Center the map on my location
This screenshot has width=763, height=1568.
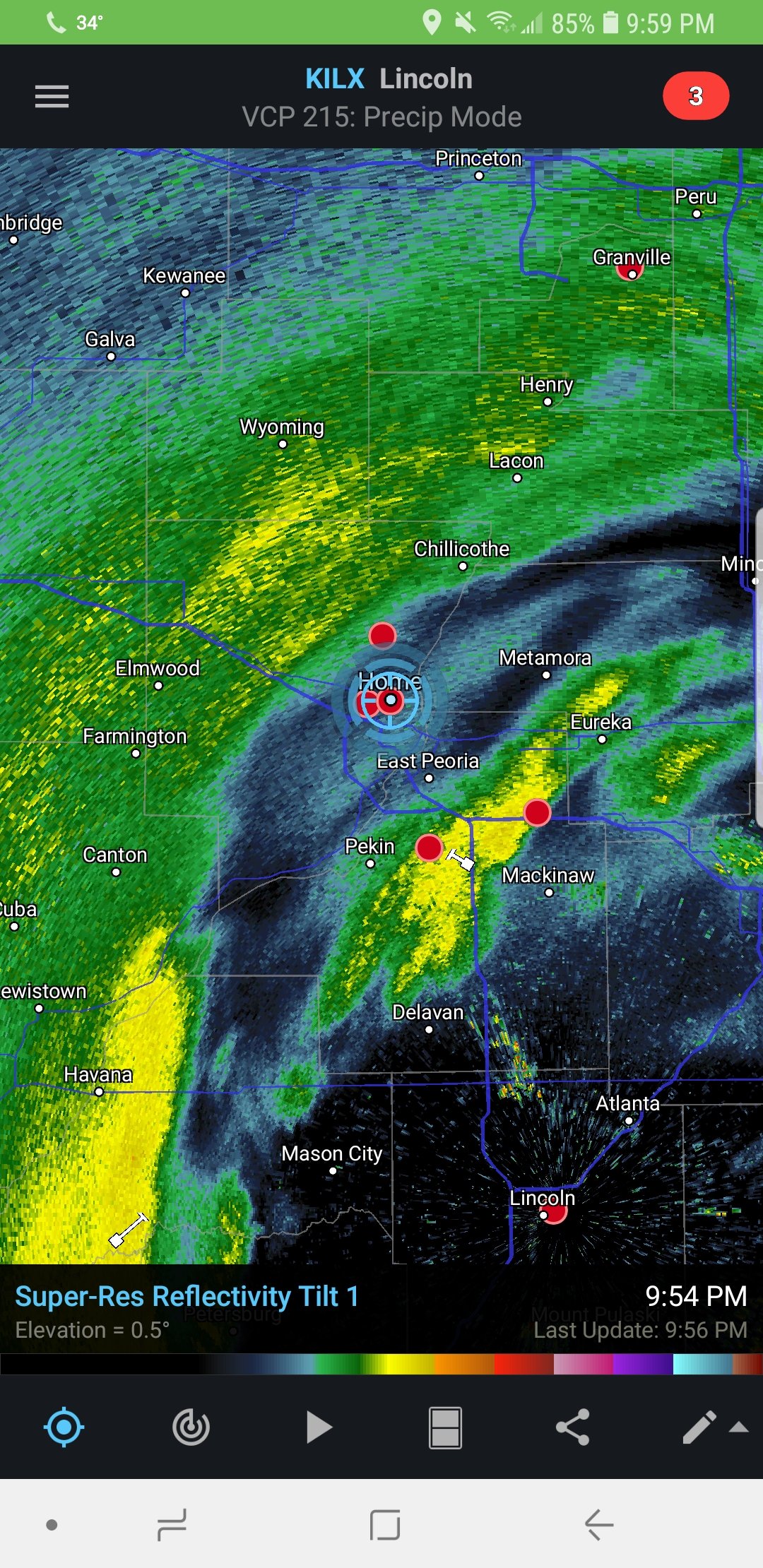click(64, 1427)
